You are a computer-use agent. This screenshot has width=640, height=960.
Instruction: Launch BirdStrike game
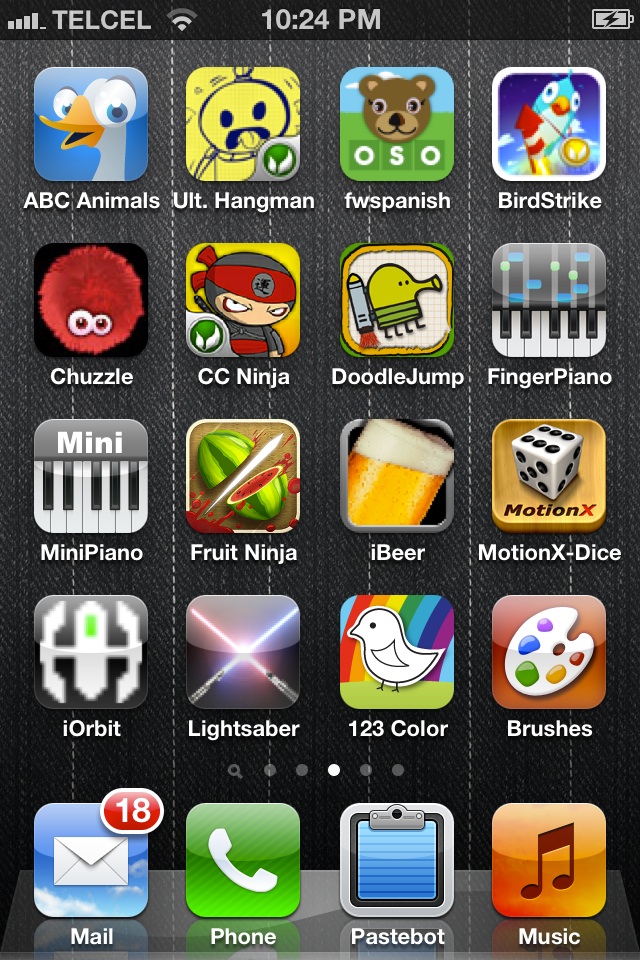[549, 124]
